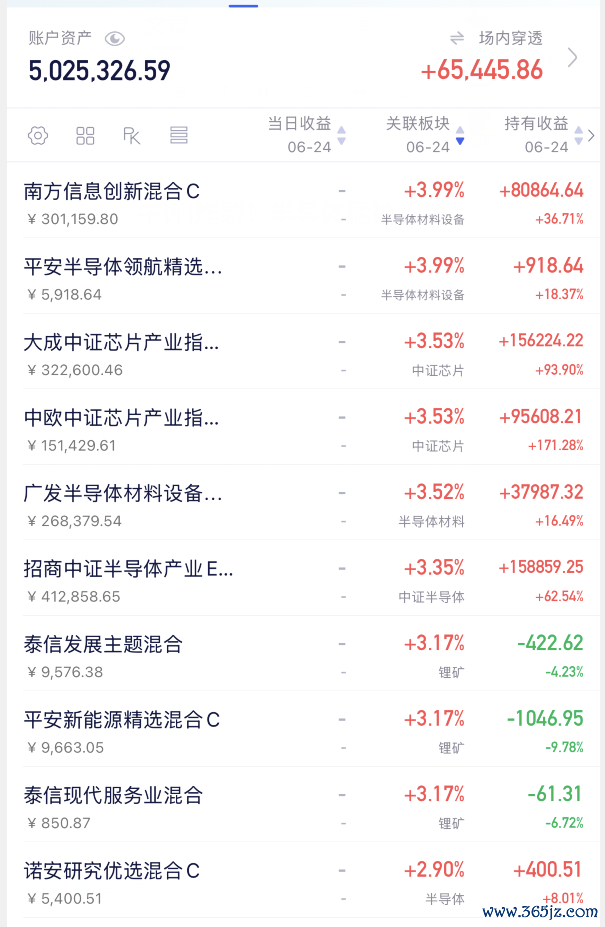The image size is (605, 927).
Task: Open the 场内穿透 details arrow
Action: click(x=572, y=58)
